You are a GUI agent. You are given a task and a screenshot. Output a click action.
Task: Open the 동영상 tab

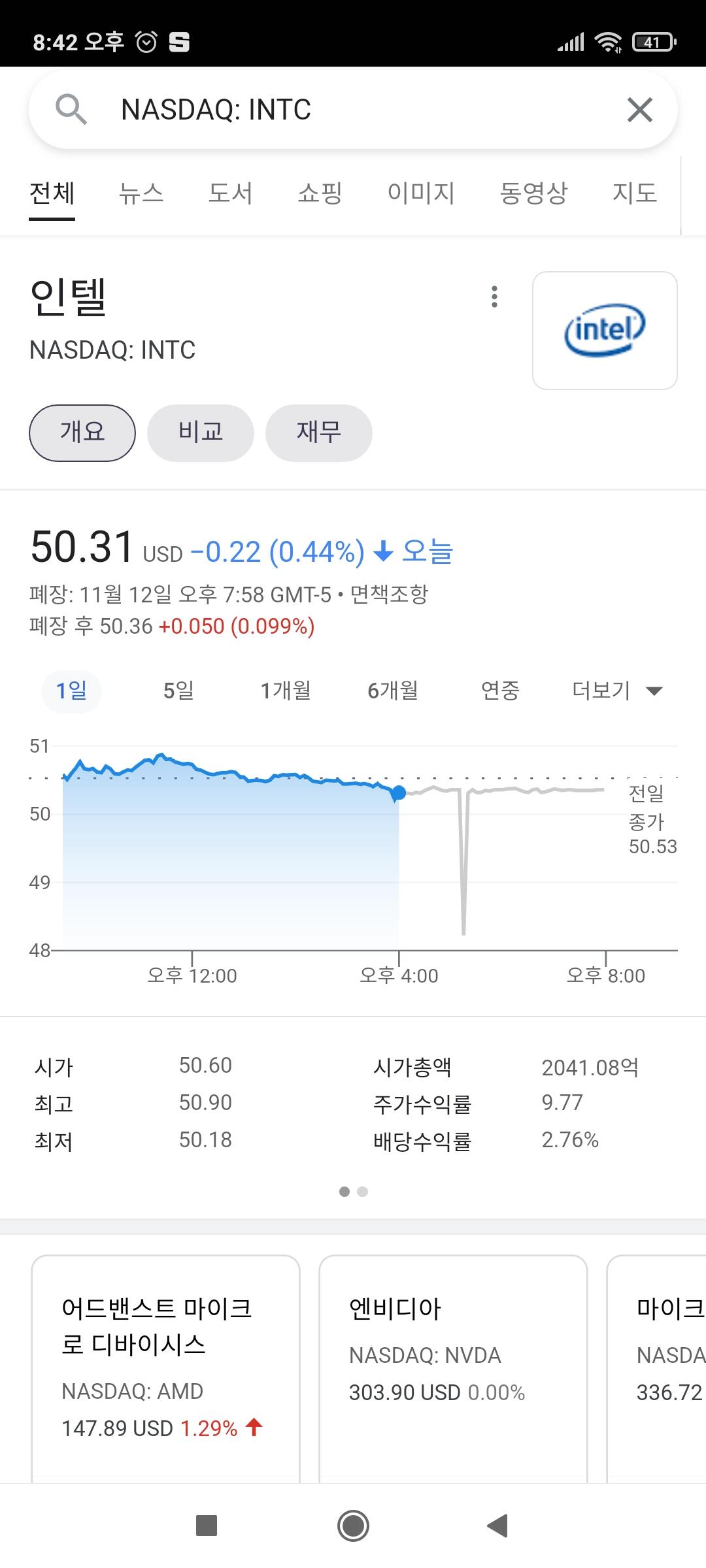pos(533,193)
